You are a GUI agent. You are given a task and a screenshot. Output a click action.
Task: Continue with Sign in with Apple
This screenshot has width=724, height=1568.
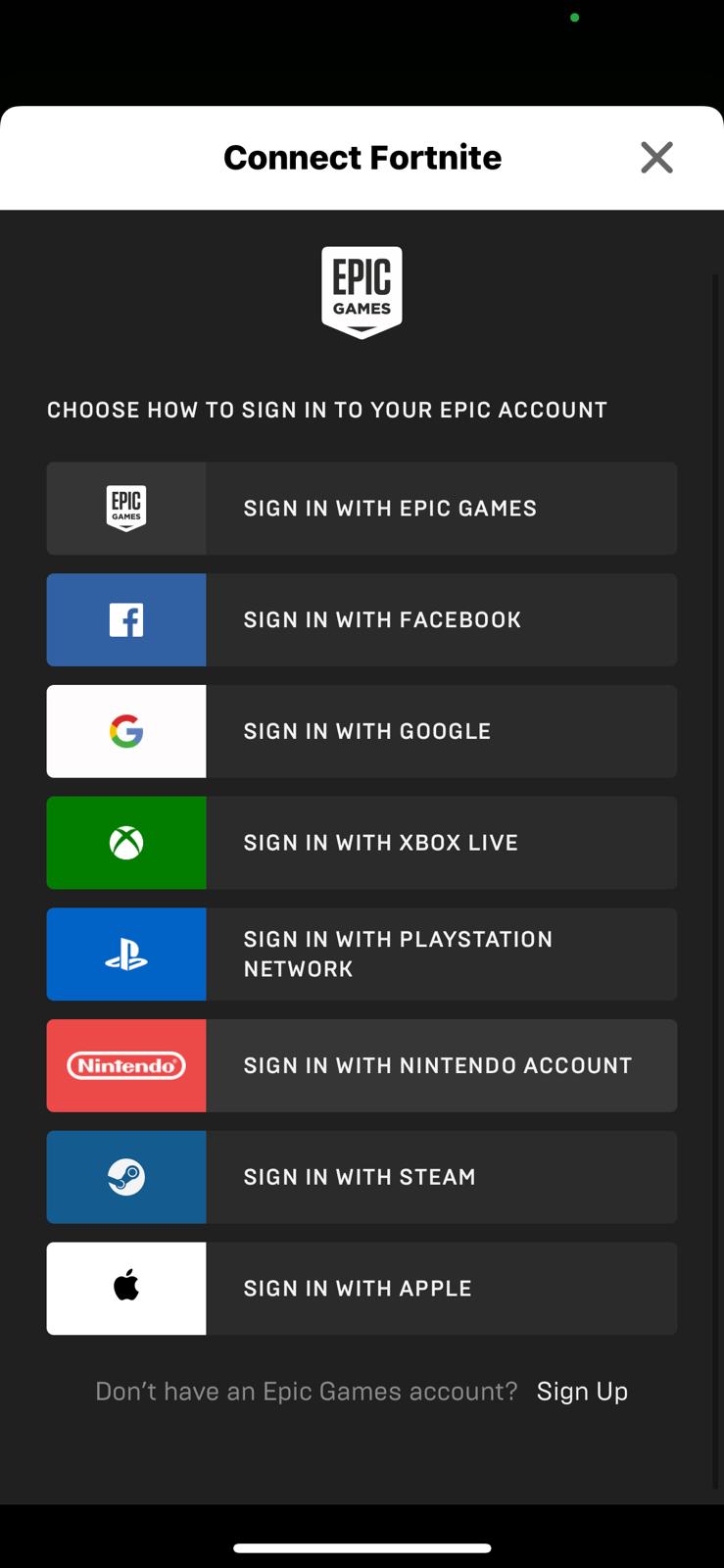(x=362, y=1289)
